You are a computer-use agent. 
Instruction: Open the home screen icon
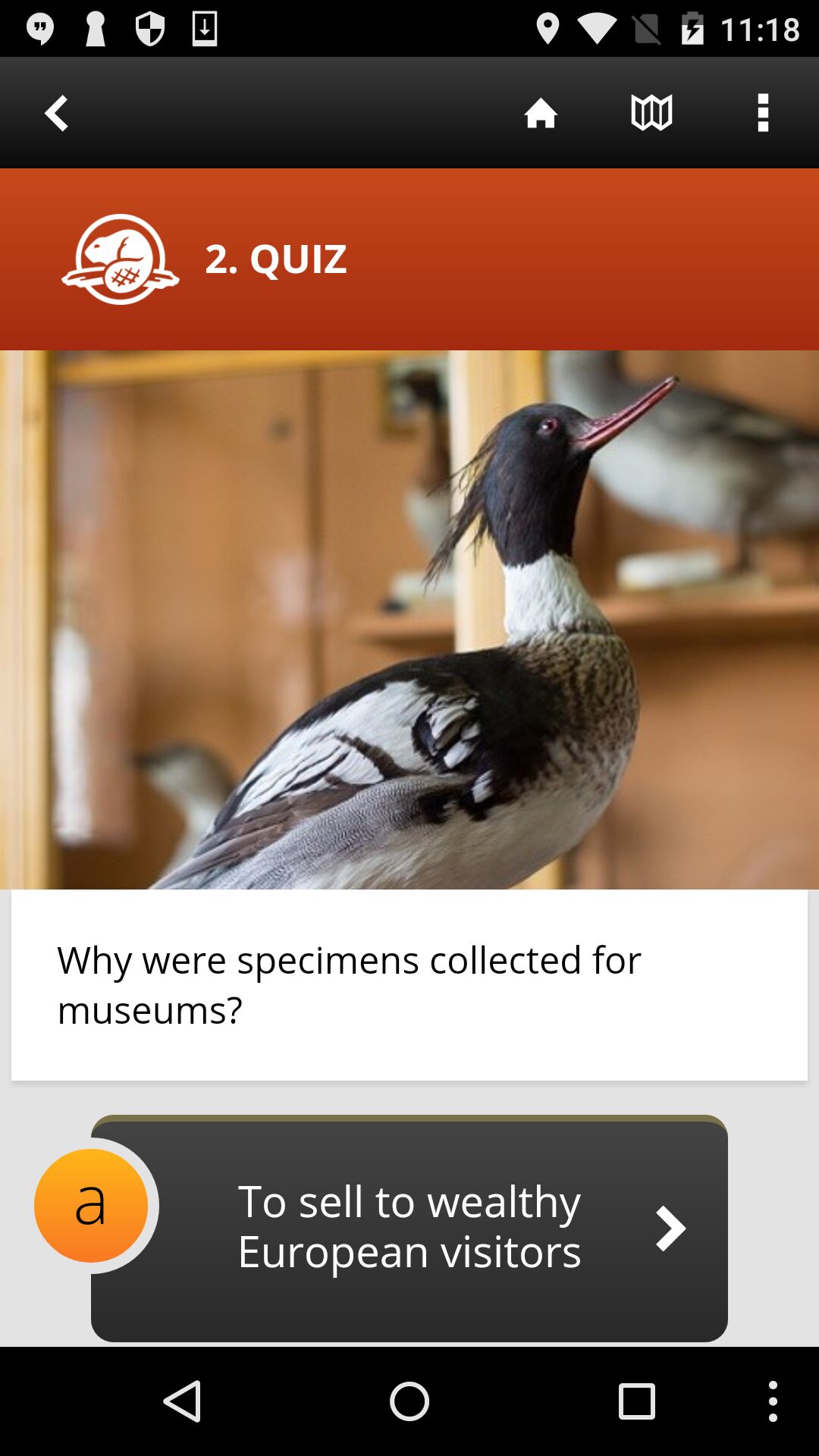pyautogui.click(x=541, y=113)
